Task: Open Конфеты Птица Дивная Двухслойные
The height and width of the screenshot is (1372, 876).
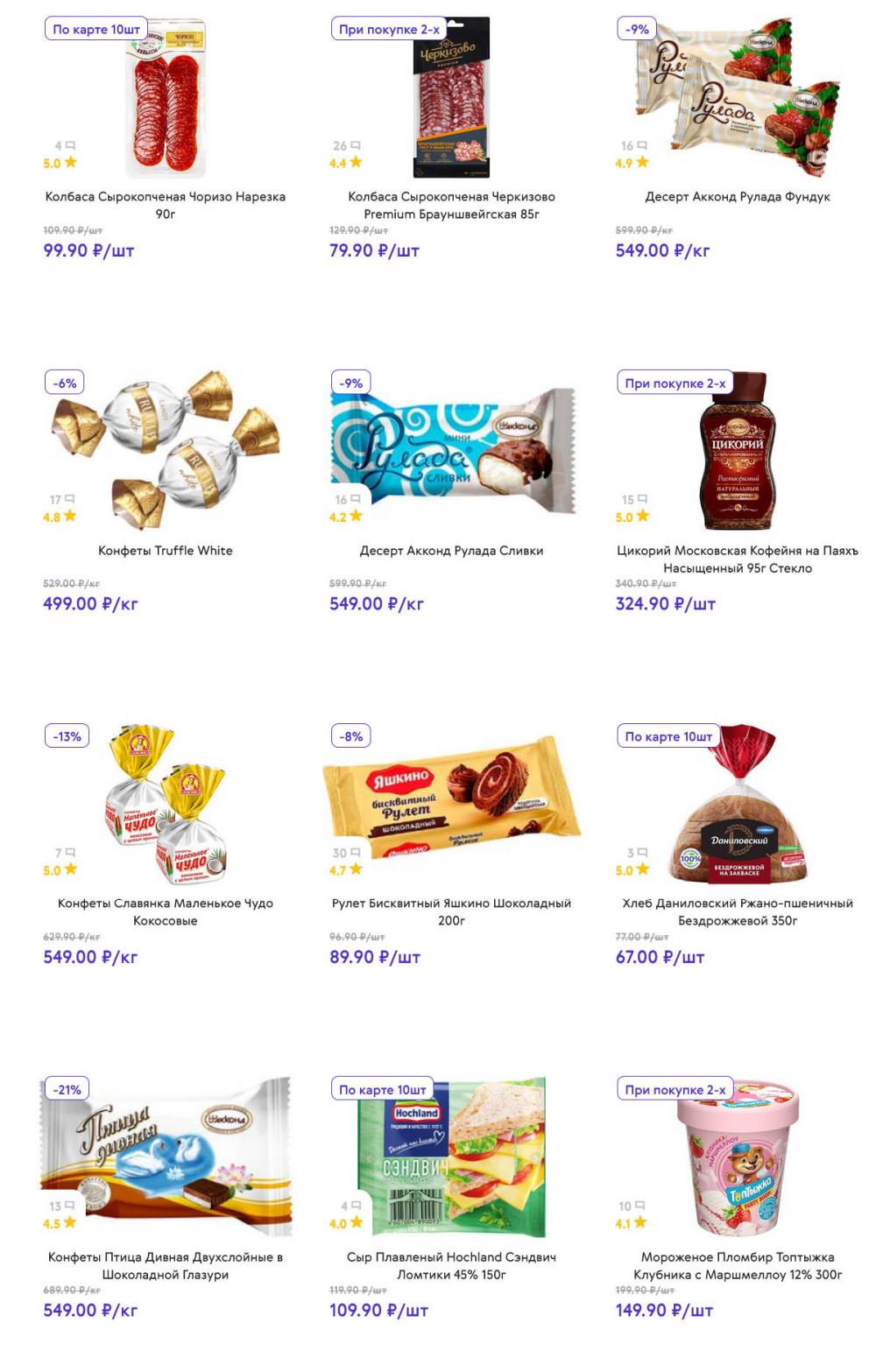Action: coord(165,1265)
